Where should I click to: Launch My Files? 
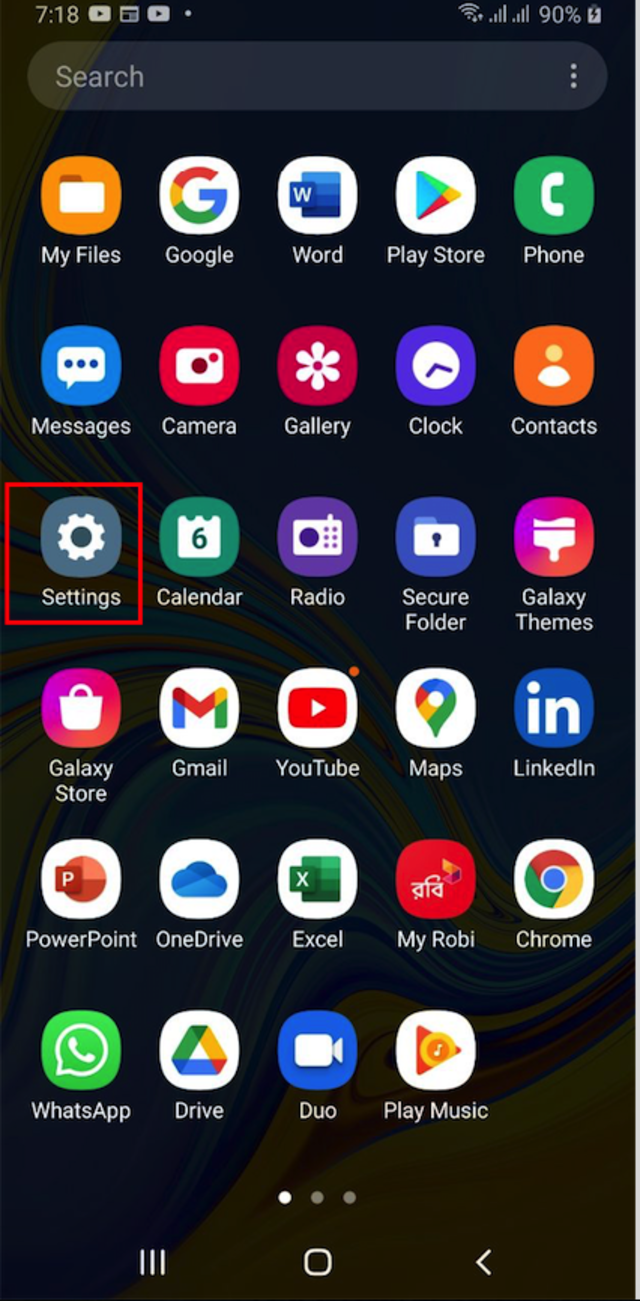(80, 197)
